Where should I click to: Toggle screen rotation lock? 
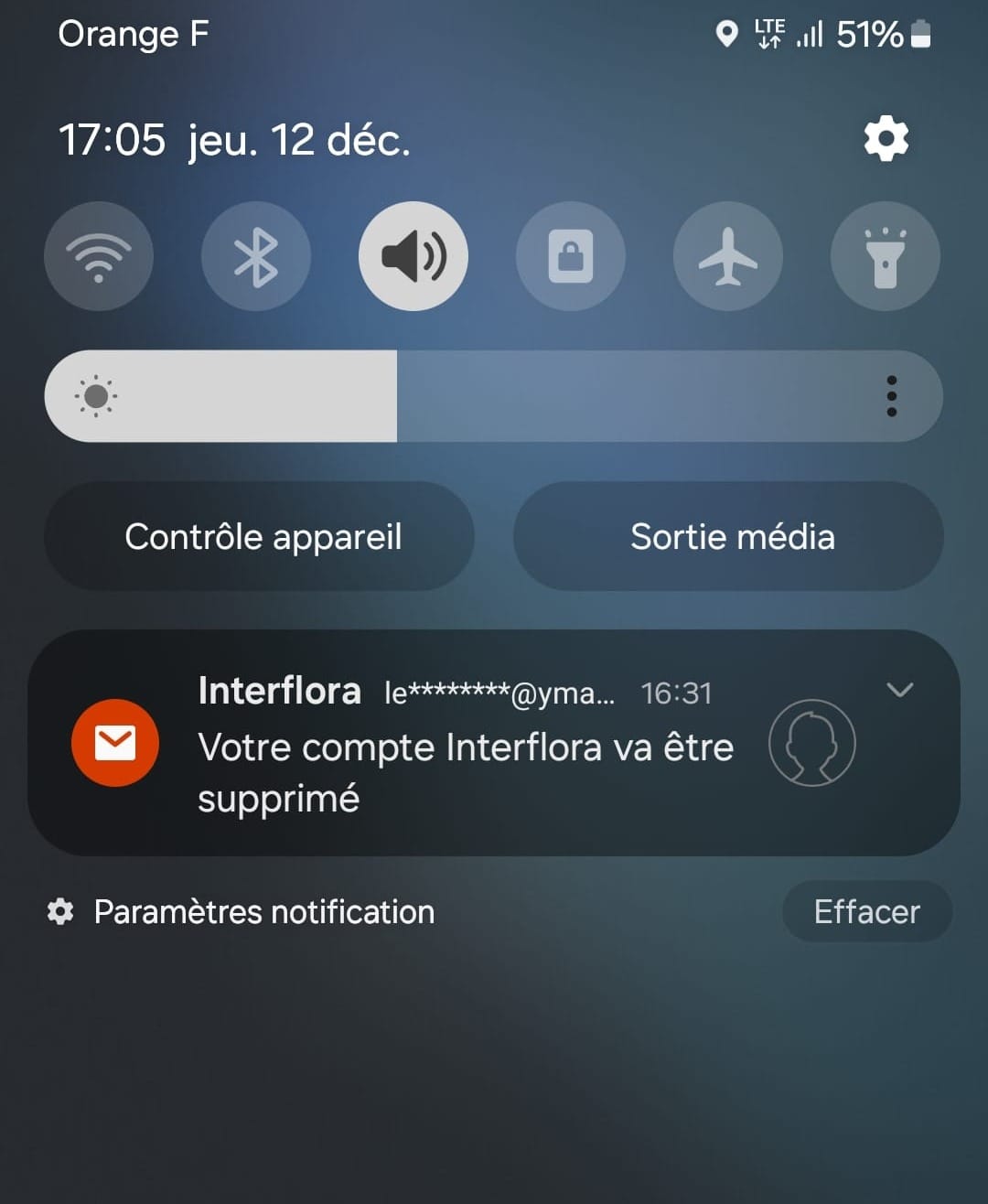tap(571, 256)
